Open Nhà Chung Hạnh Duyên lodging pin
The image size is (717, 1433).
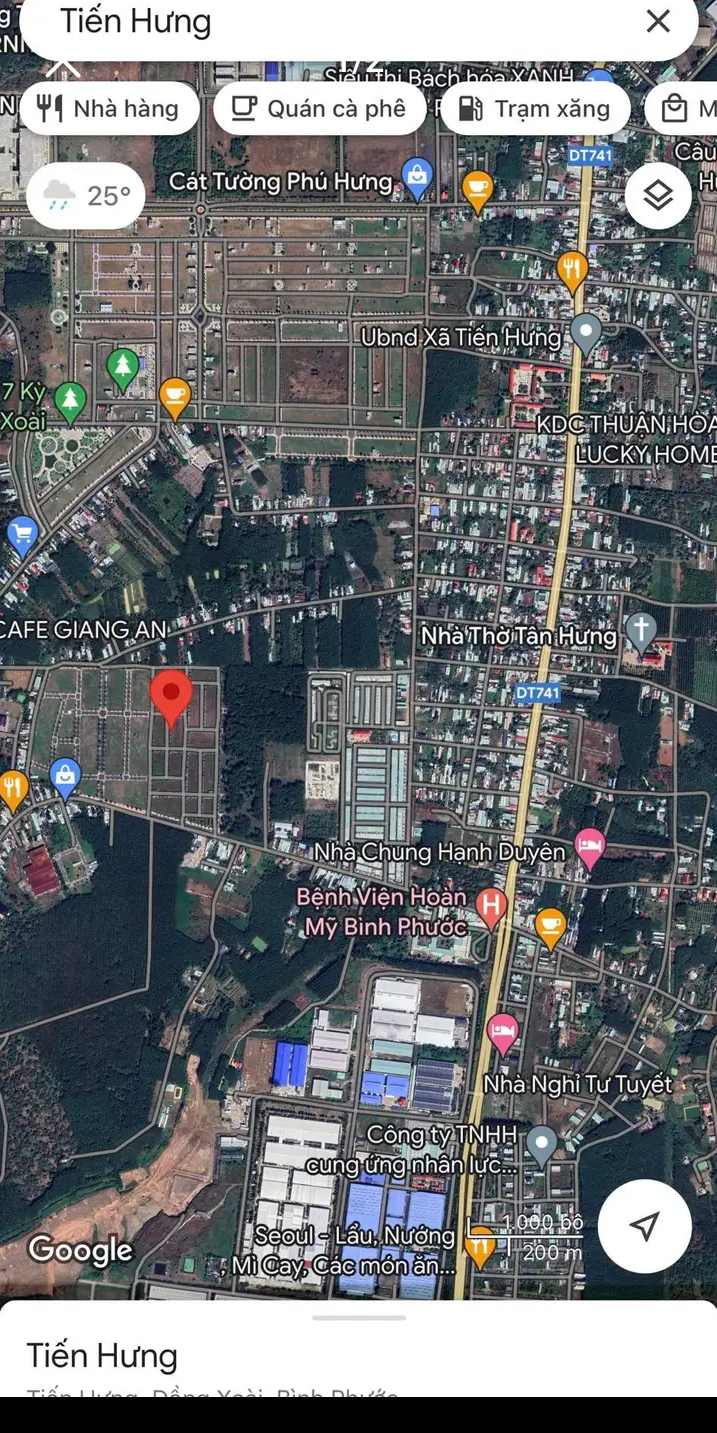tap(590, 847)
